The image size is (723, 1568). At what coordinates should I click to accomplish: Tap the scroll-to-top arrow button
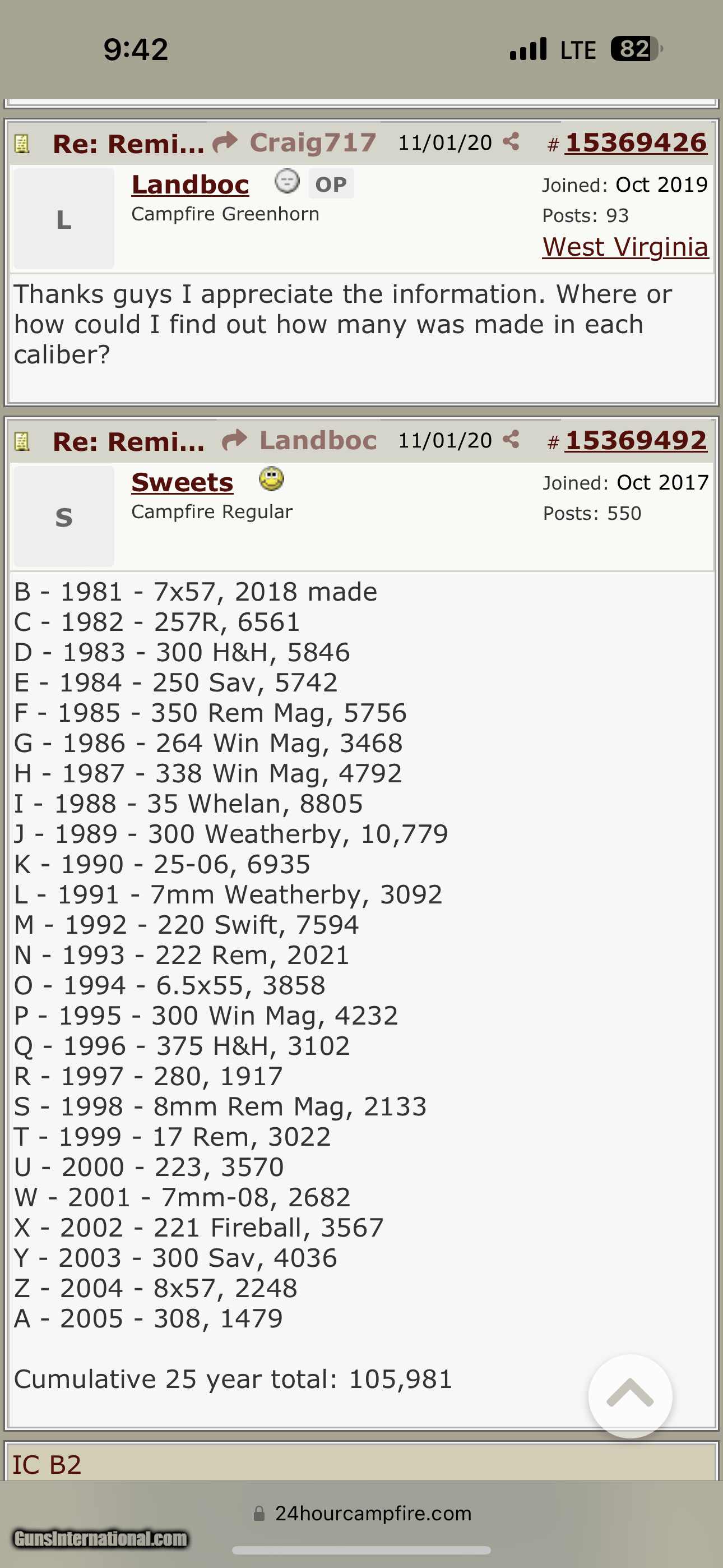click(630, 1395)
